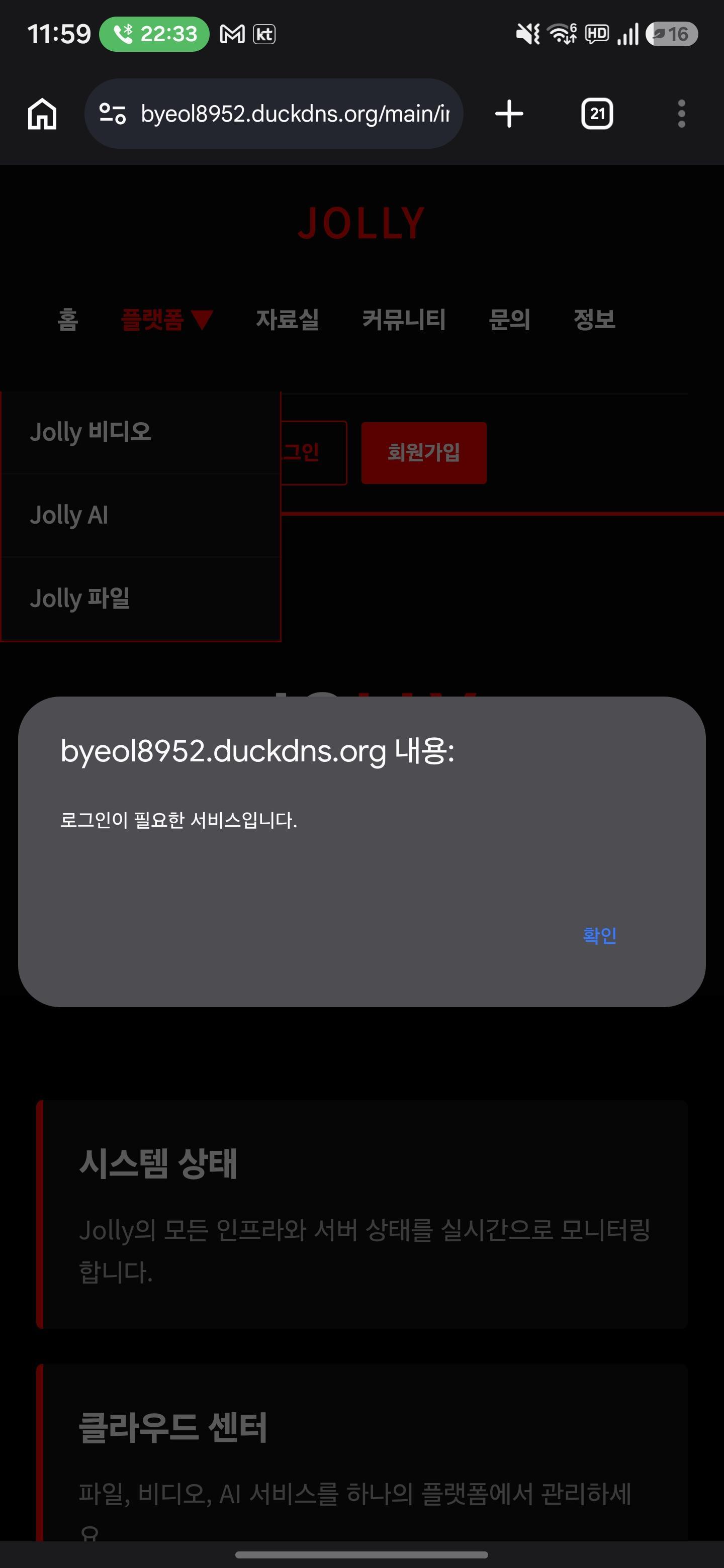This screenshot has height=1568, width=724.
Task: Open a new browser tab
Action: [509, 114]
